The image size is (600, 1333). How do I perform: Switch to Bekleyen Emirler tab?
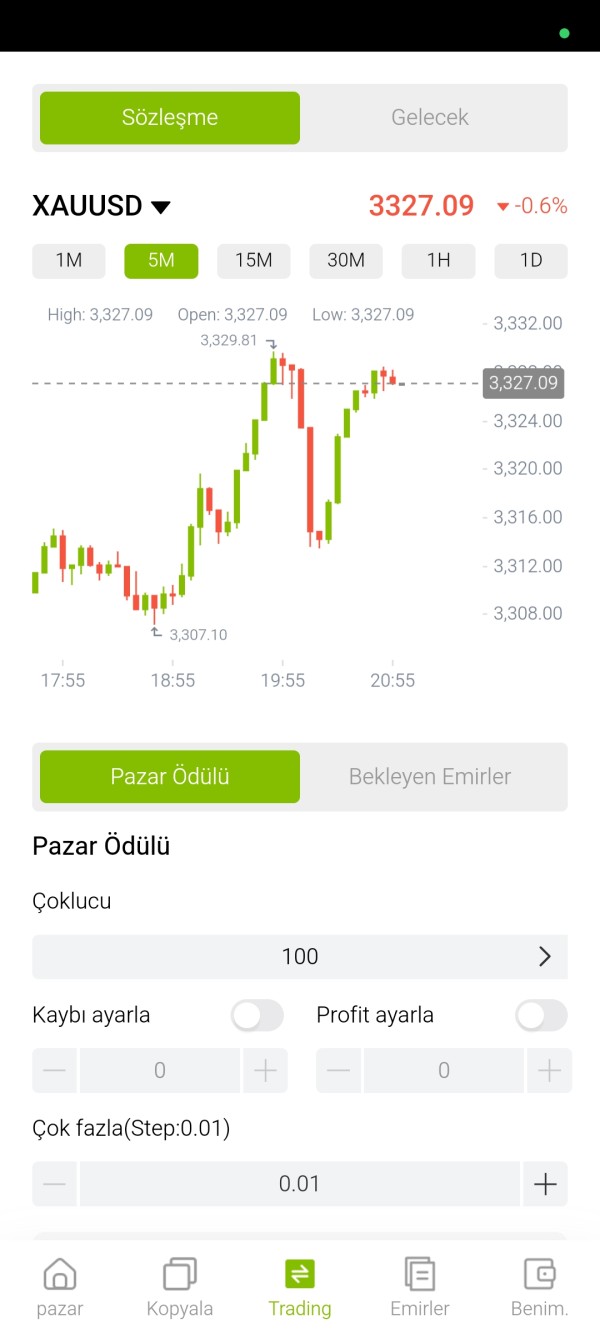[430, 777]
